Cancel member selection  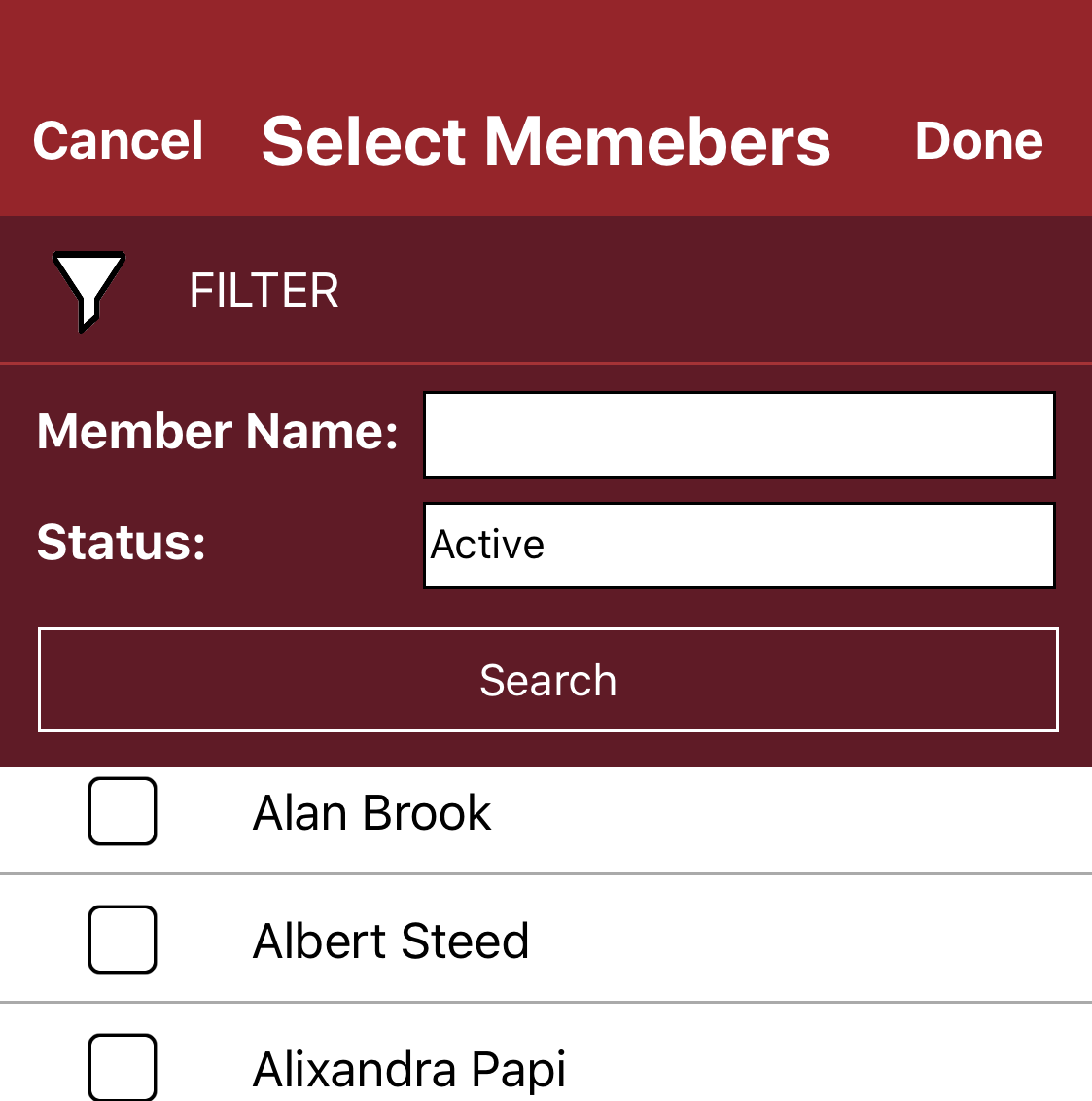118,141
